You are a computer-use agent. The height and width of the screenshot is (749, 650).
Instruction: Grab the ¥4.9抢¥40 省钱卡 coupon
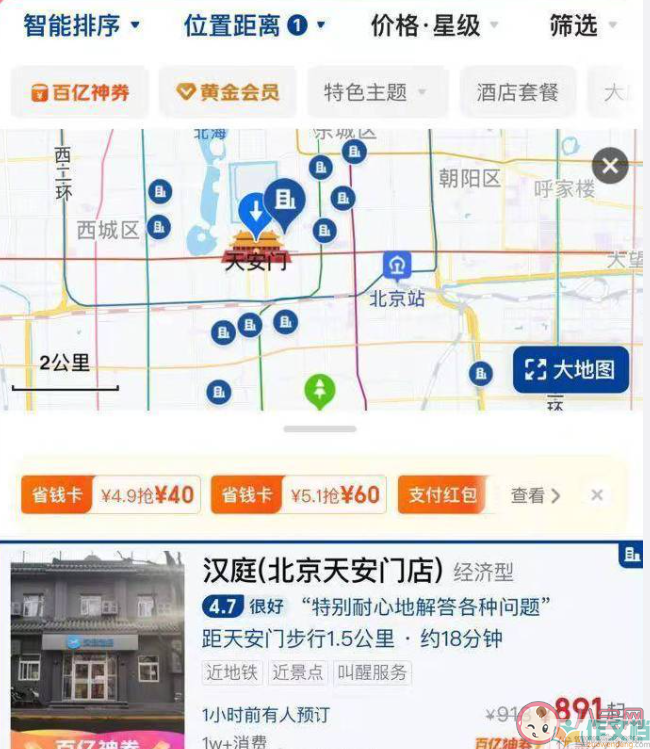click(110, 495)
